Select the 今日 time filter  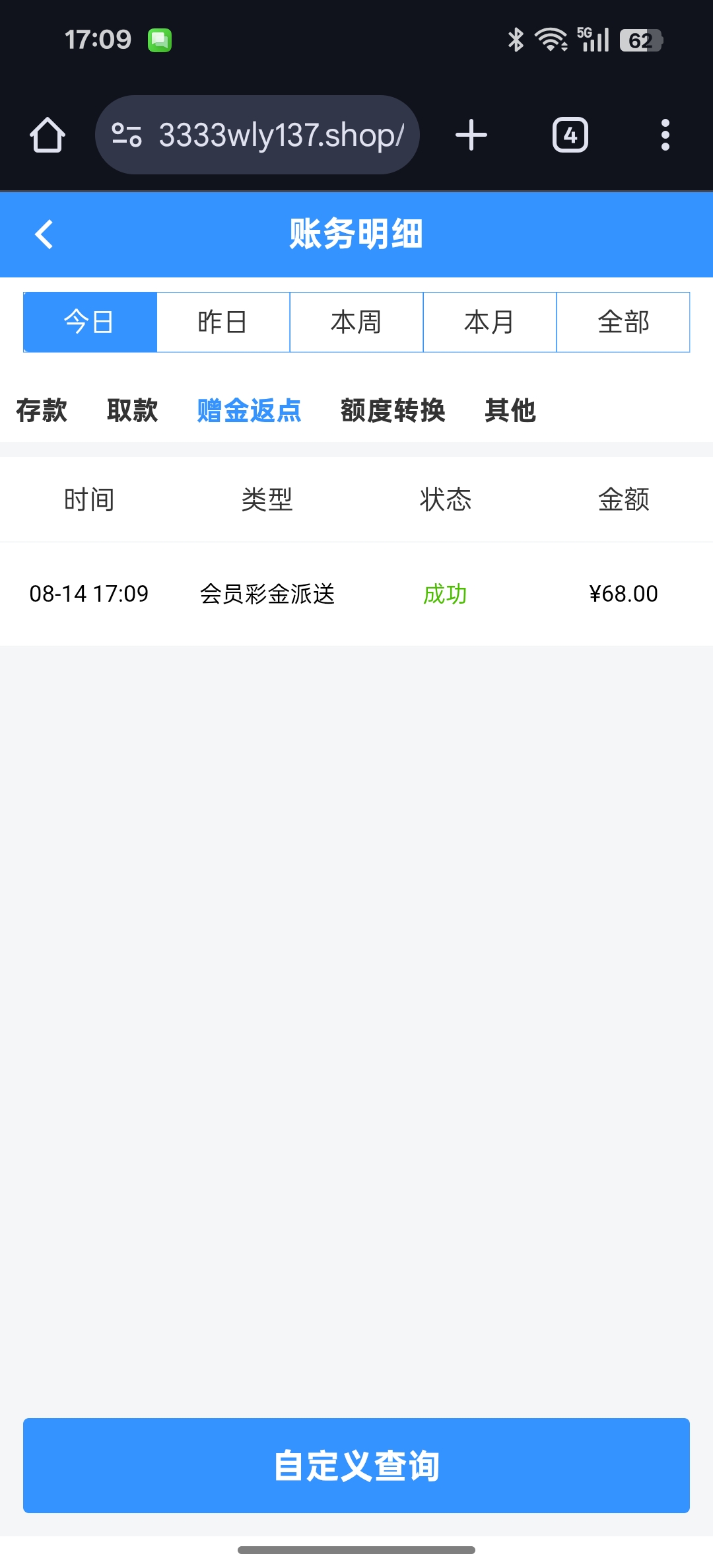click(x=90, y=322)
